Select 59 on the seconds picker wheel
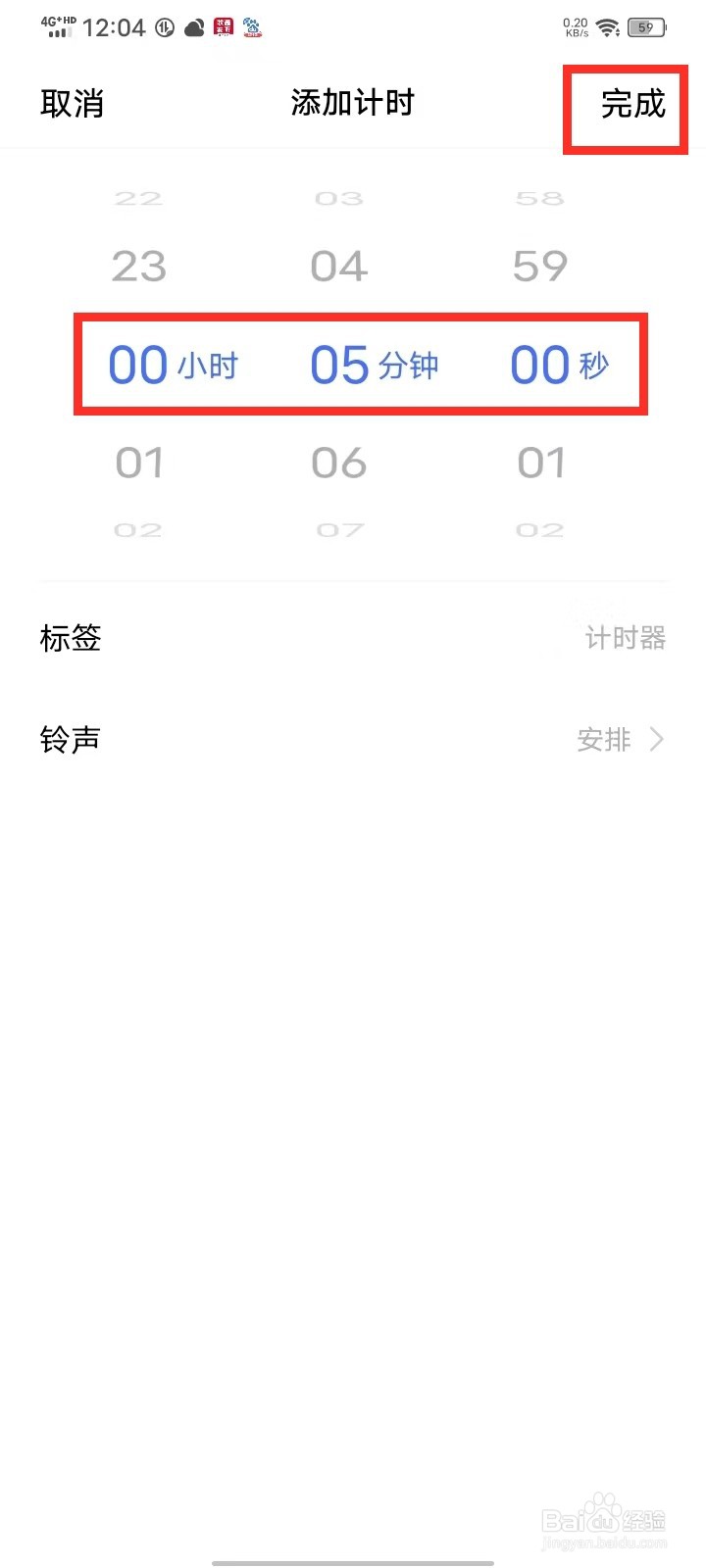This screenshot has width=706, height=1568. tap(539, 266)
